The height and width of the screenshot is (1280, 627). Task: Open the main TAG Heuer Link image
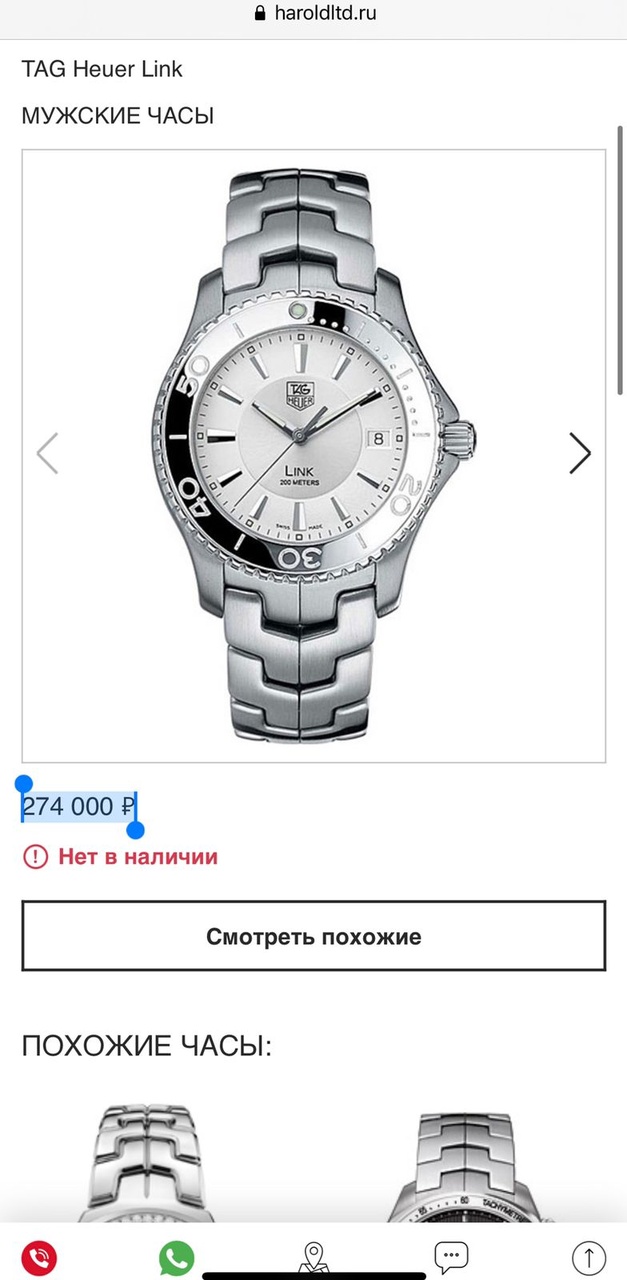point(313,455)
